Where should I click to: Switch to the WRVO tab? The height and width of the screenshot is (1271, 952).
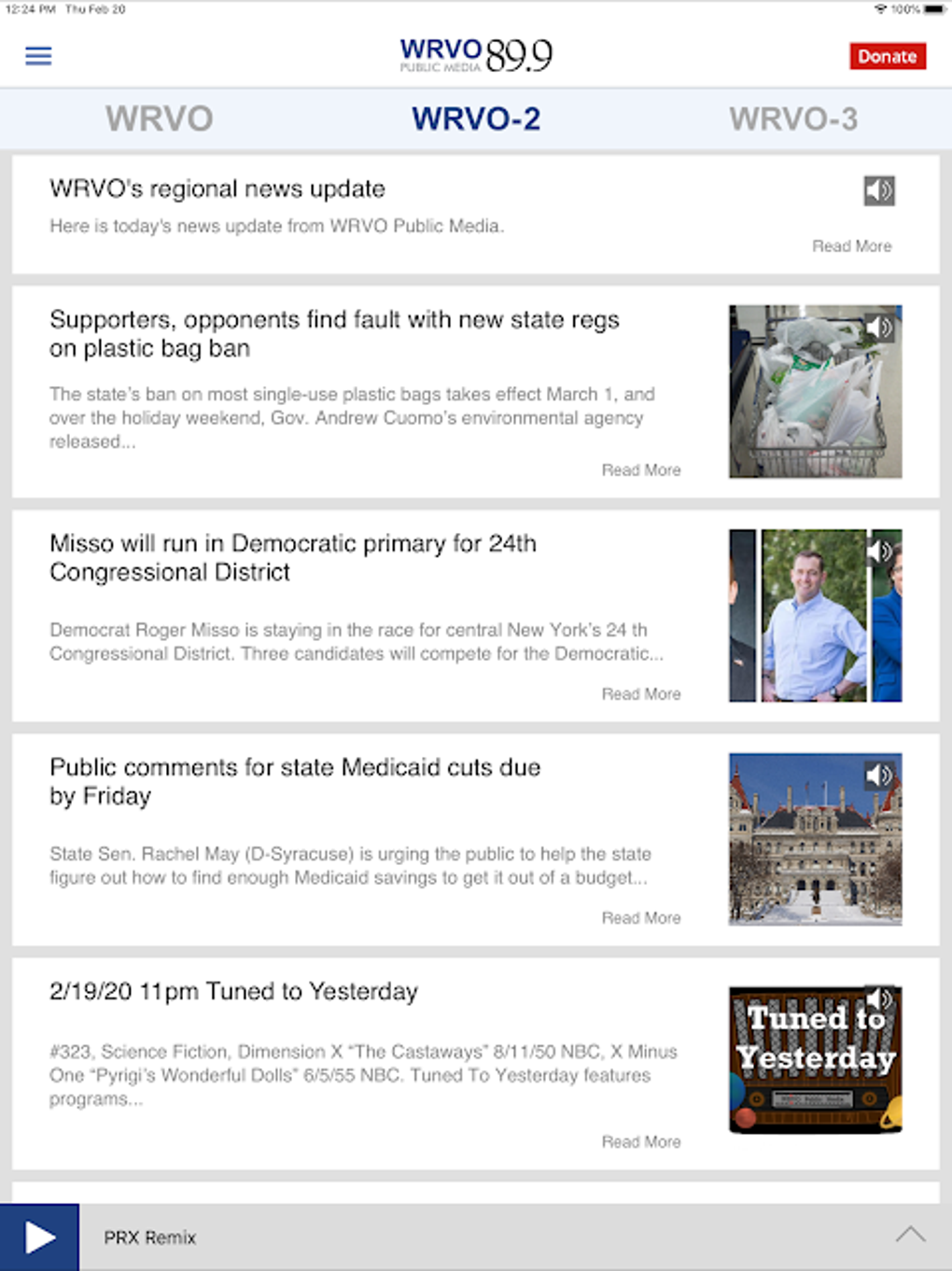(159, 119)
